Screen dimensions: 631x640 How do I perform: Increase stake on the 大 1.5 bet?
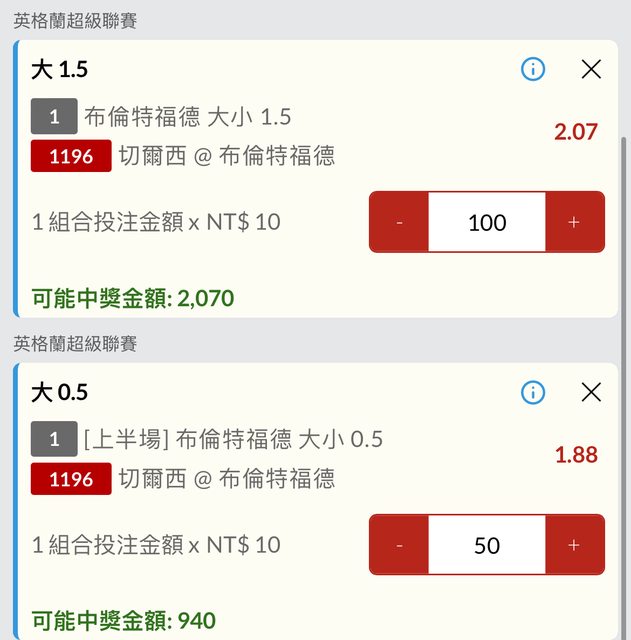tap(574, 222)
